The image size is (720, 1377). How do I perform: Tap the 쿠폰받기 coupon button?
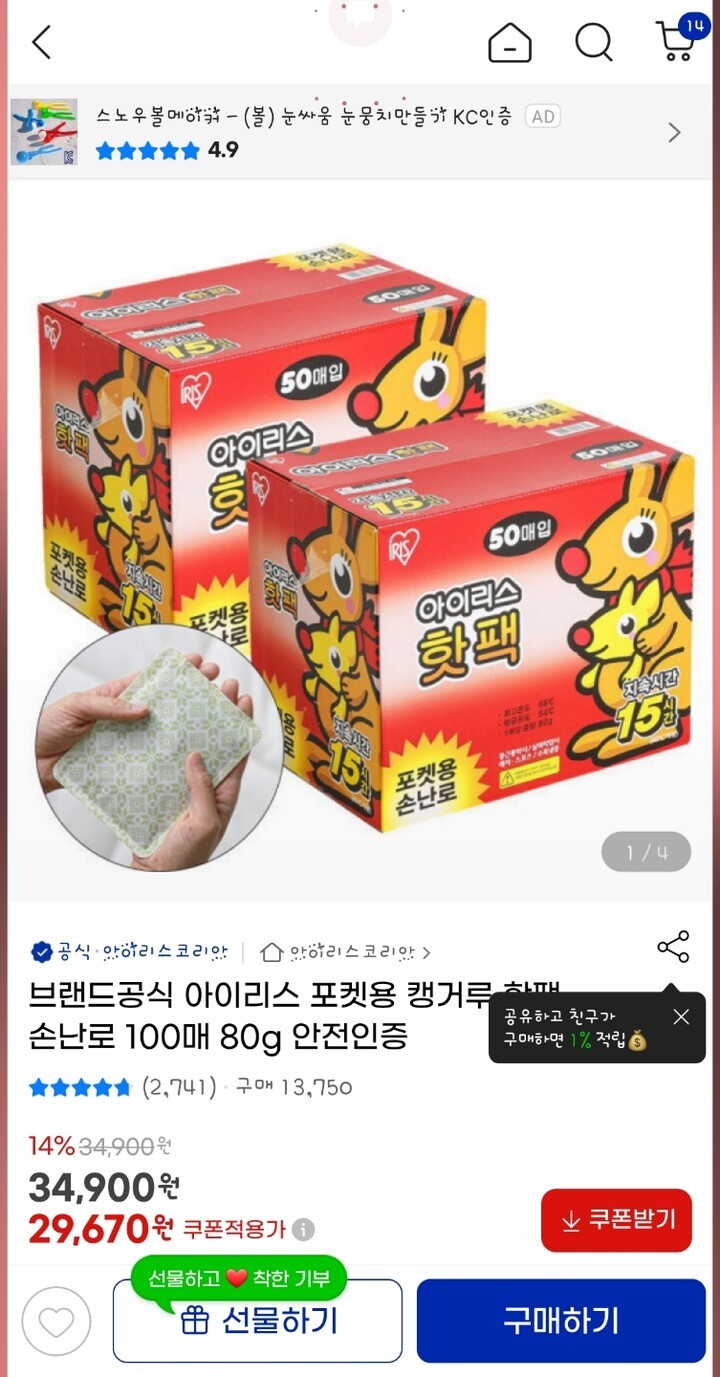[x=616, y=1220]
